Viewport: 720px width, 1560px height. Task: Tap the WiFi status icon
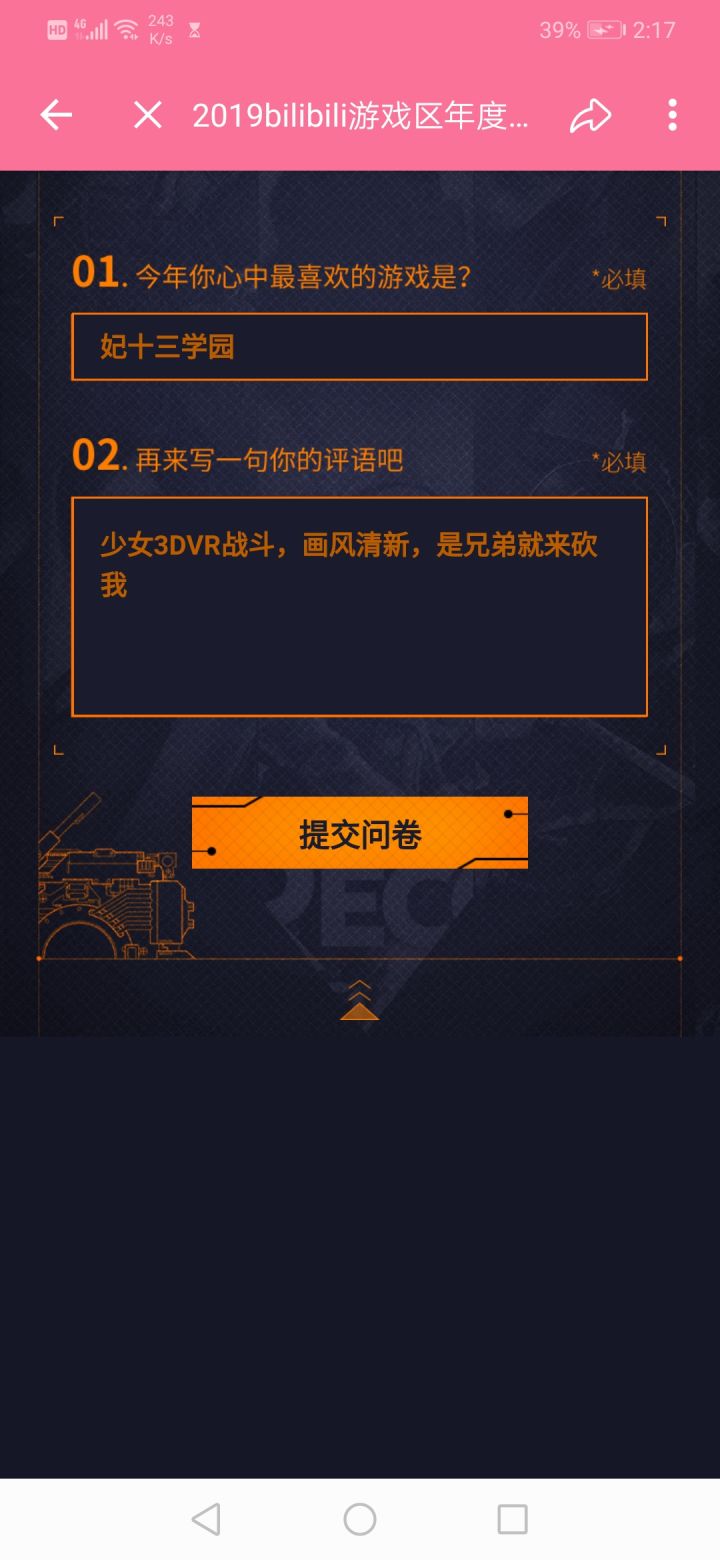point(126,28)
